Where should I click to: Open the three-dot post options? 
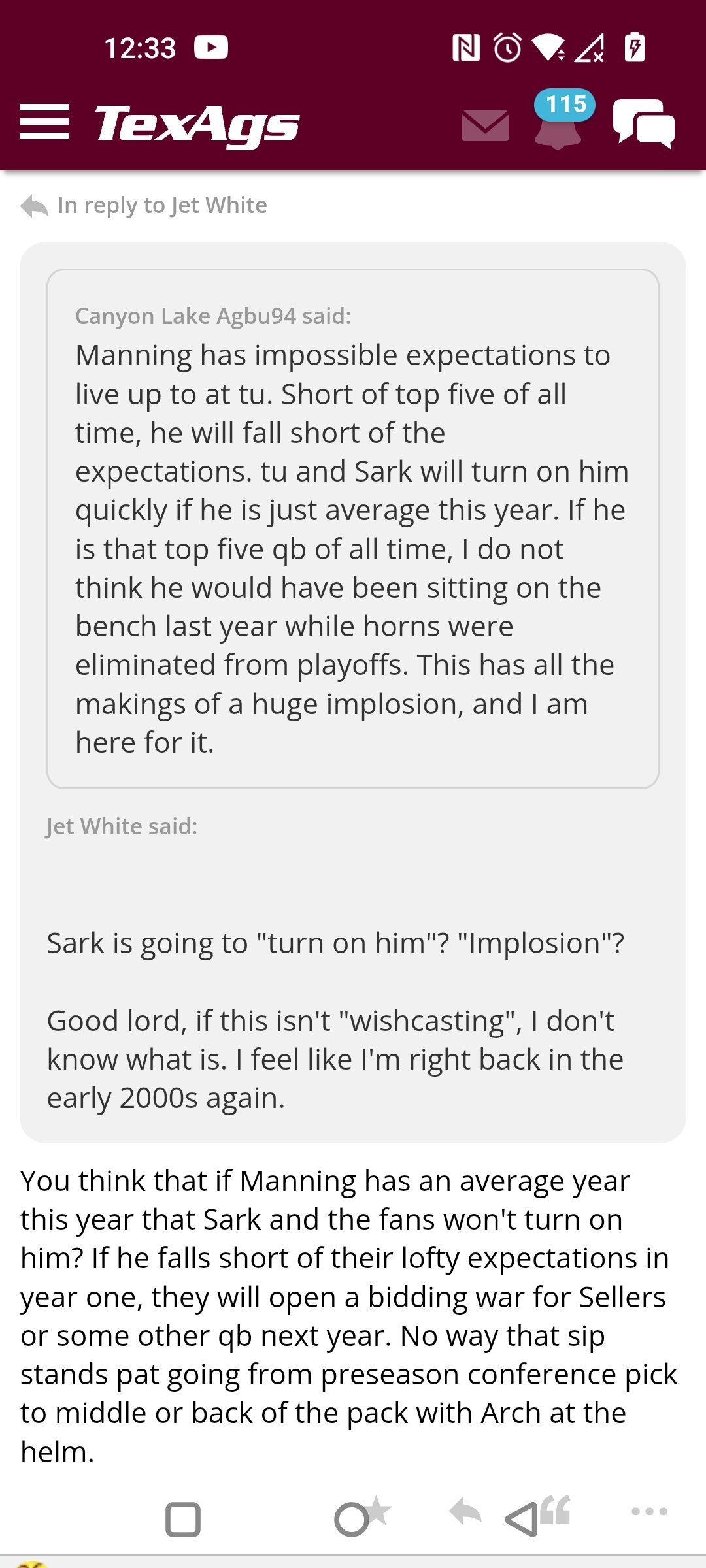tap(650, 1511)
